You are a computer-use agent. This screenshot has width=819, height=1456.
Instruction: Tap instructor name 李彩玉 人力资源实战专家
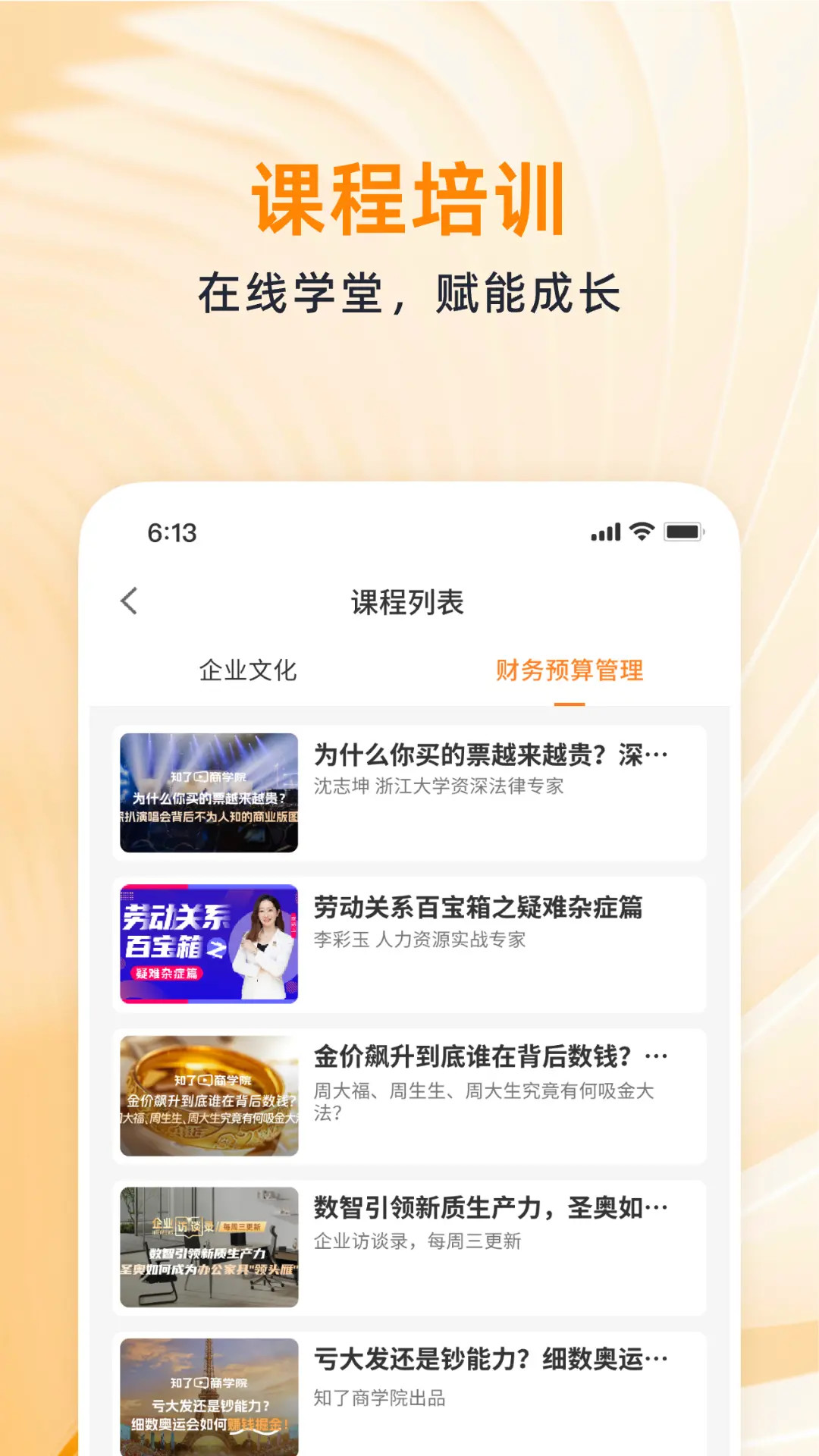tap(421, 940)
